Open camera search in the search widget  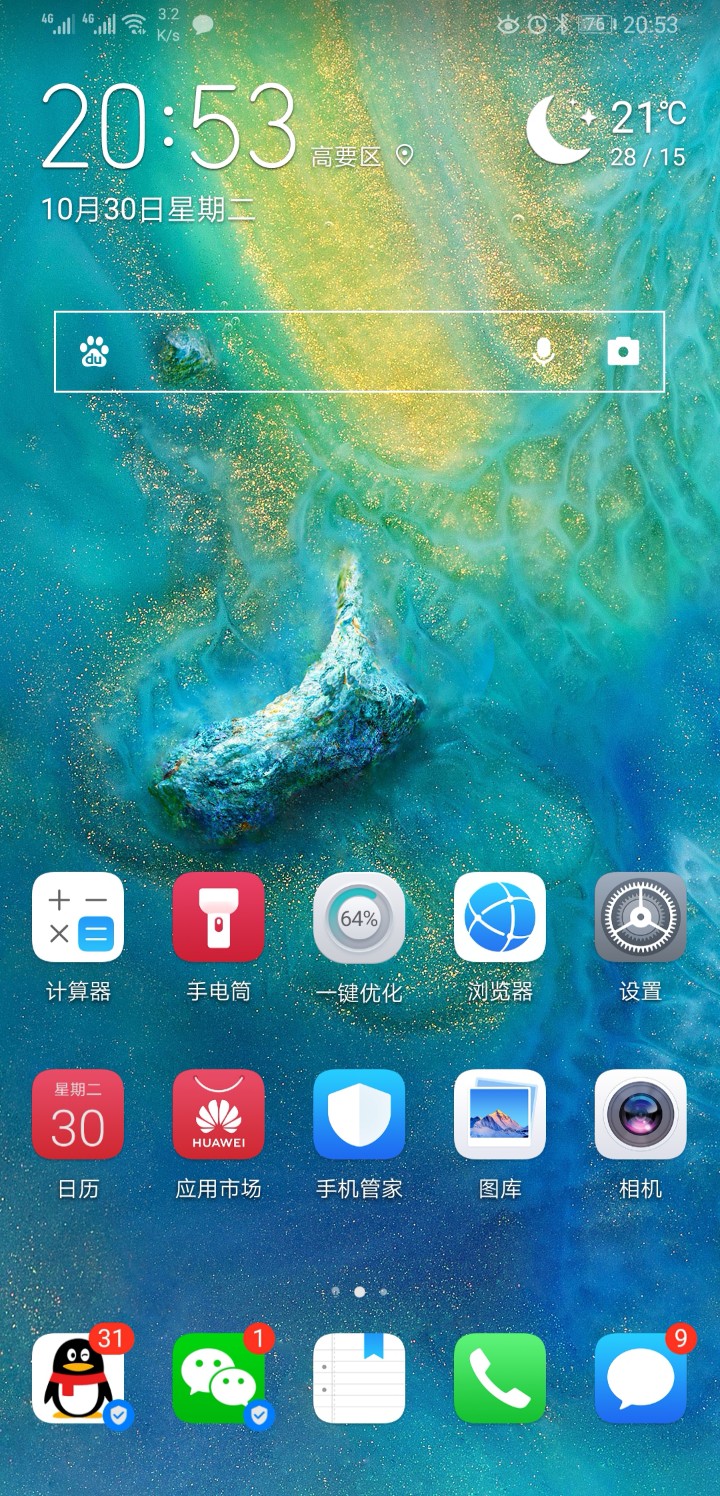tap(623, 351)
